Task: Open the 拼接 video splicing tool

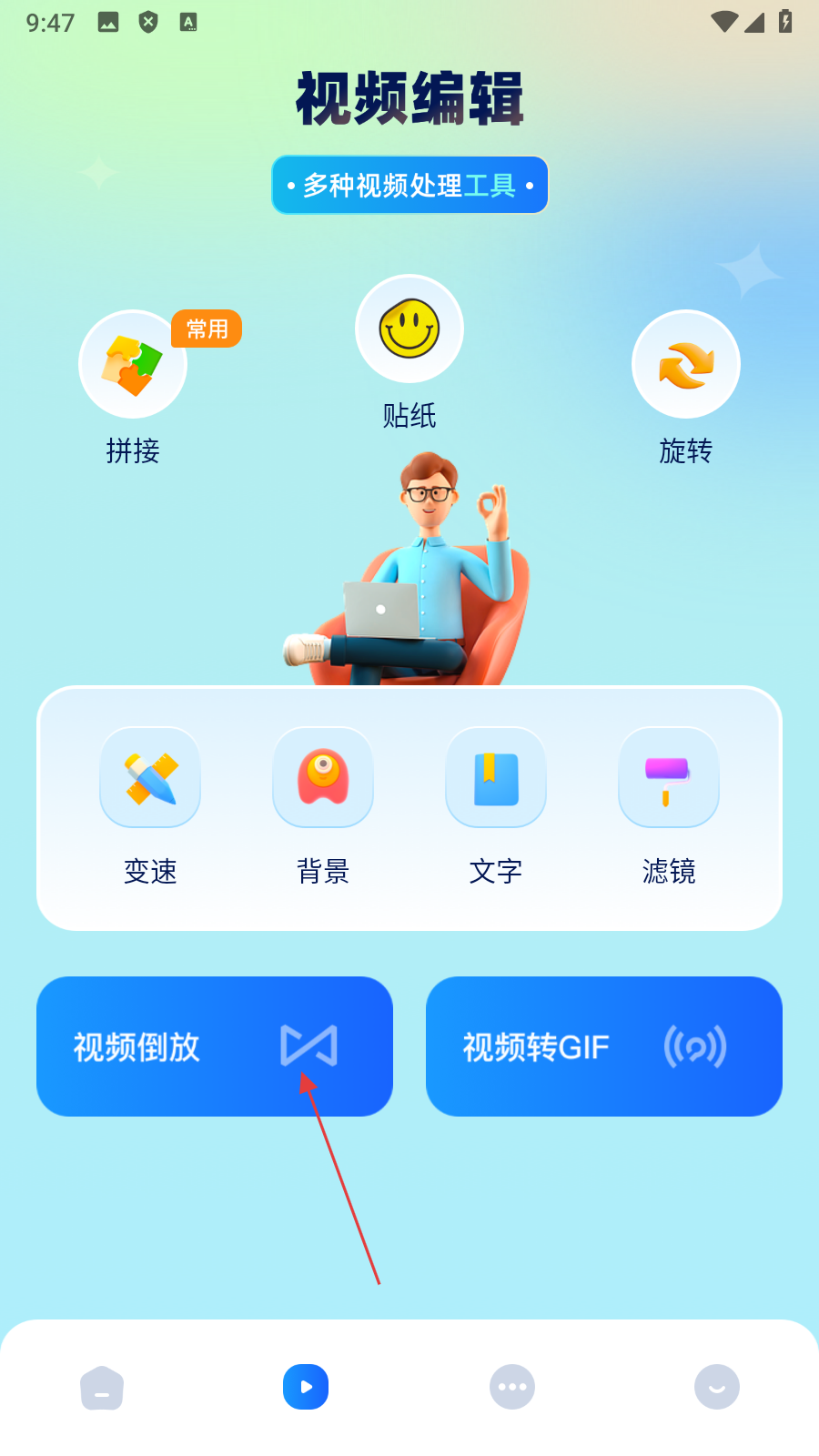Action: 133,365
